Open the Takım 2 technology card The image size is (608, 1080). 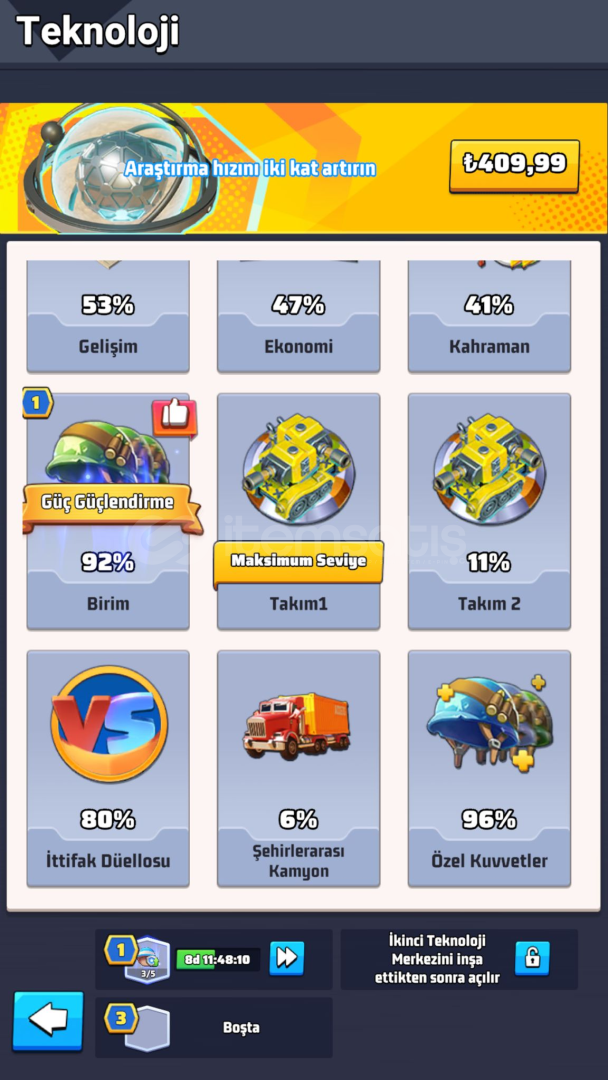click(489, 511)
